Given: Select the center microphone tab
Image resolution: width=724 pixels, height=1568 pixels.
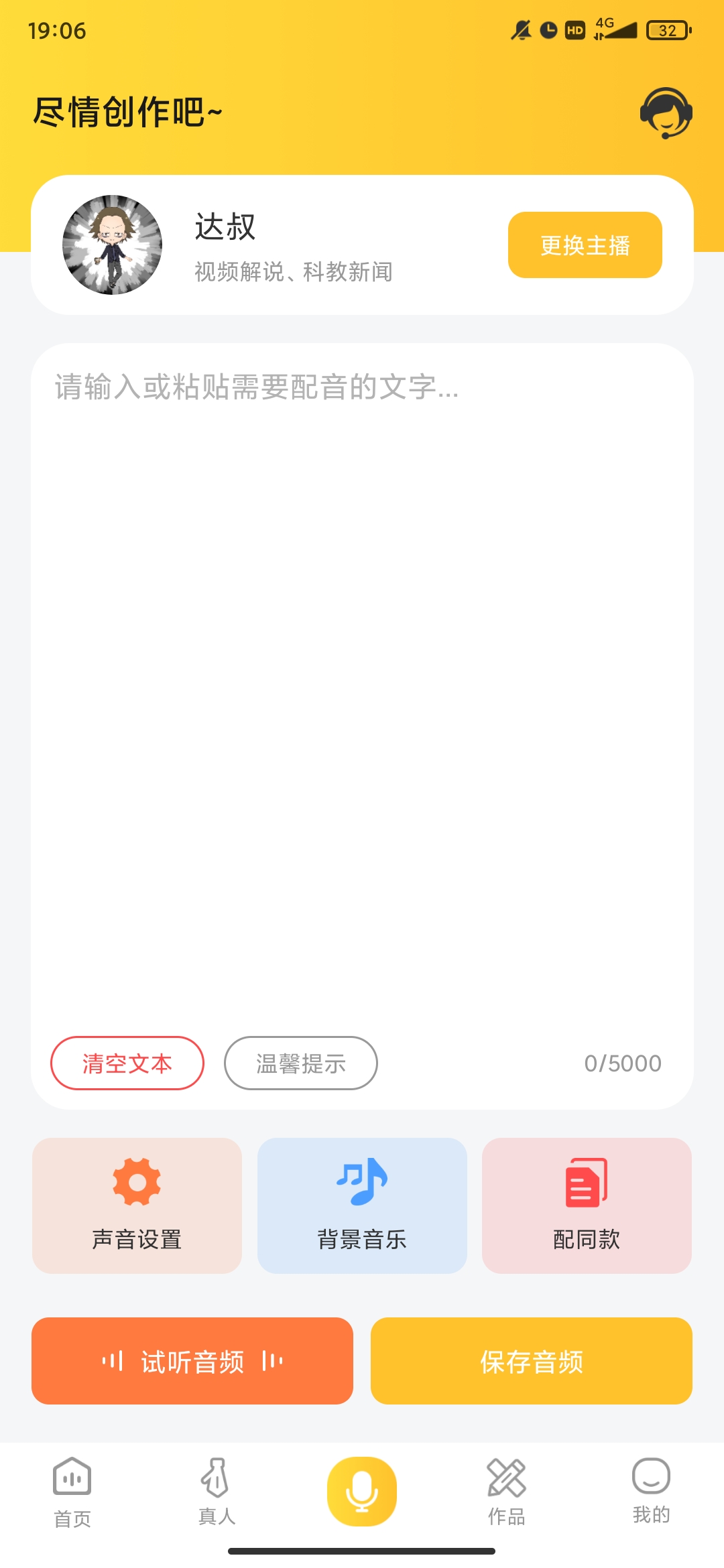Looking at the screenshot, I should (362, 1492).
